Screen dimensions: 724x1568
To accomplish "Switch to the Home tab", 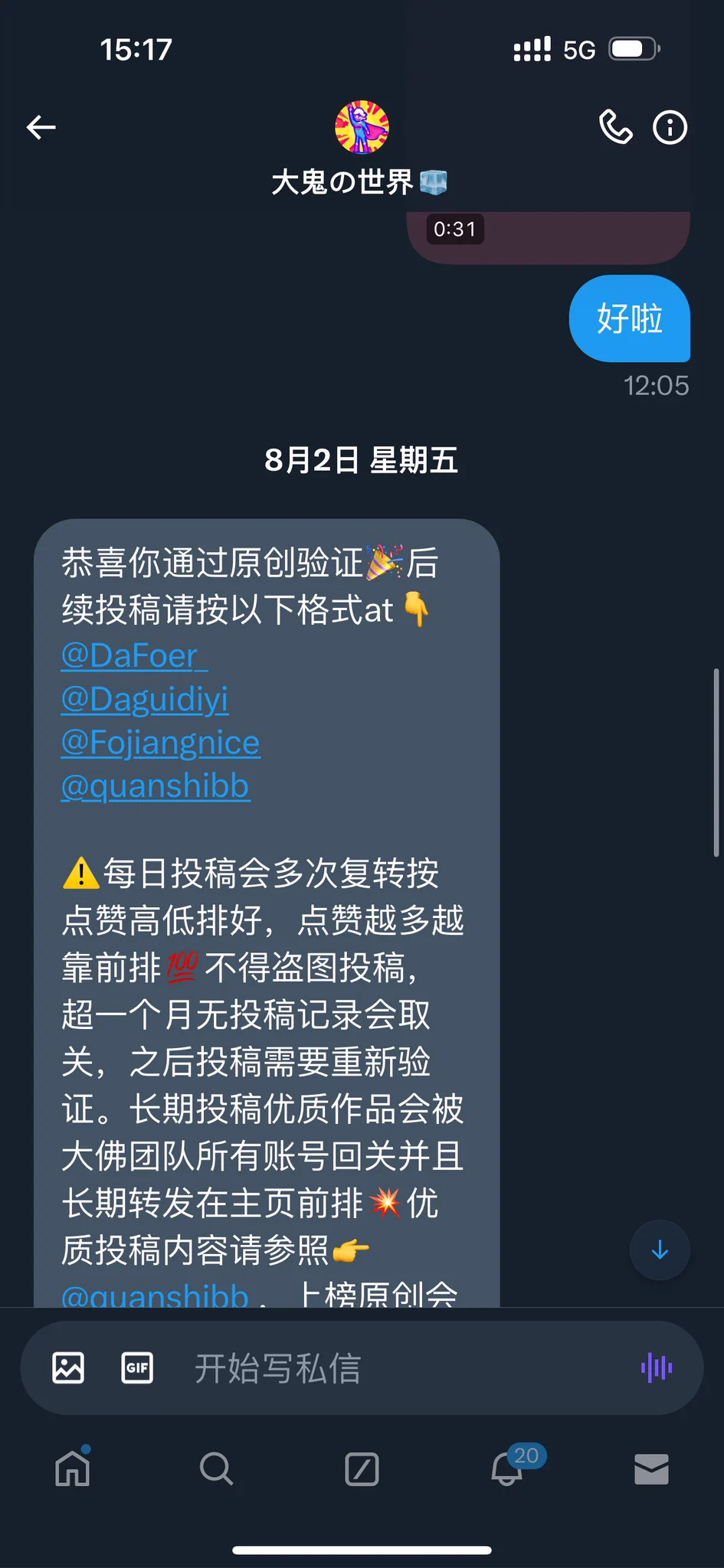I will pyautogui.click(x=73, y=1468).
